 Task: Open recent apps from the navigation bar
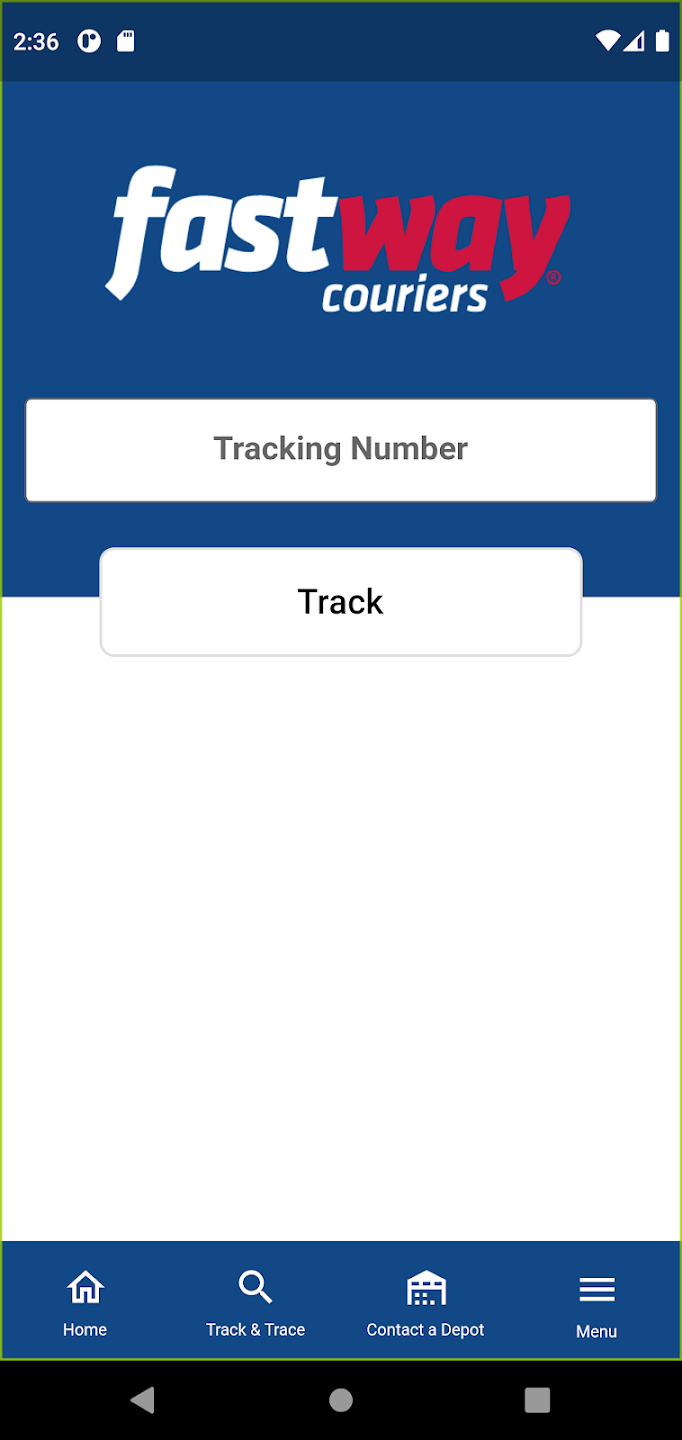pyautogui.click(x=537, y=1399)
